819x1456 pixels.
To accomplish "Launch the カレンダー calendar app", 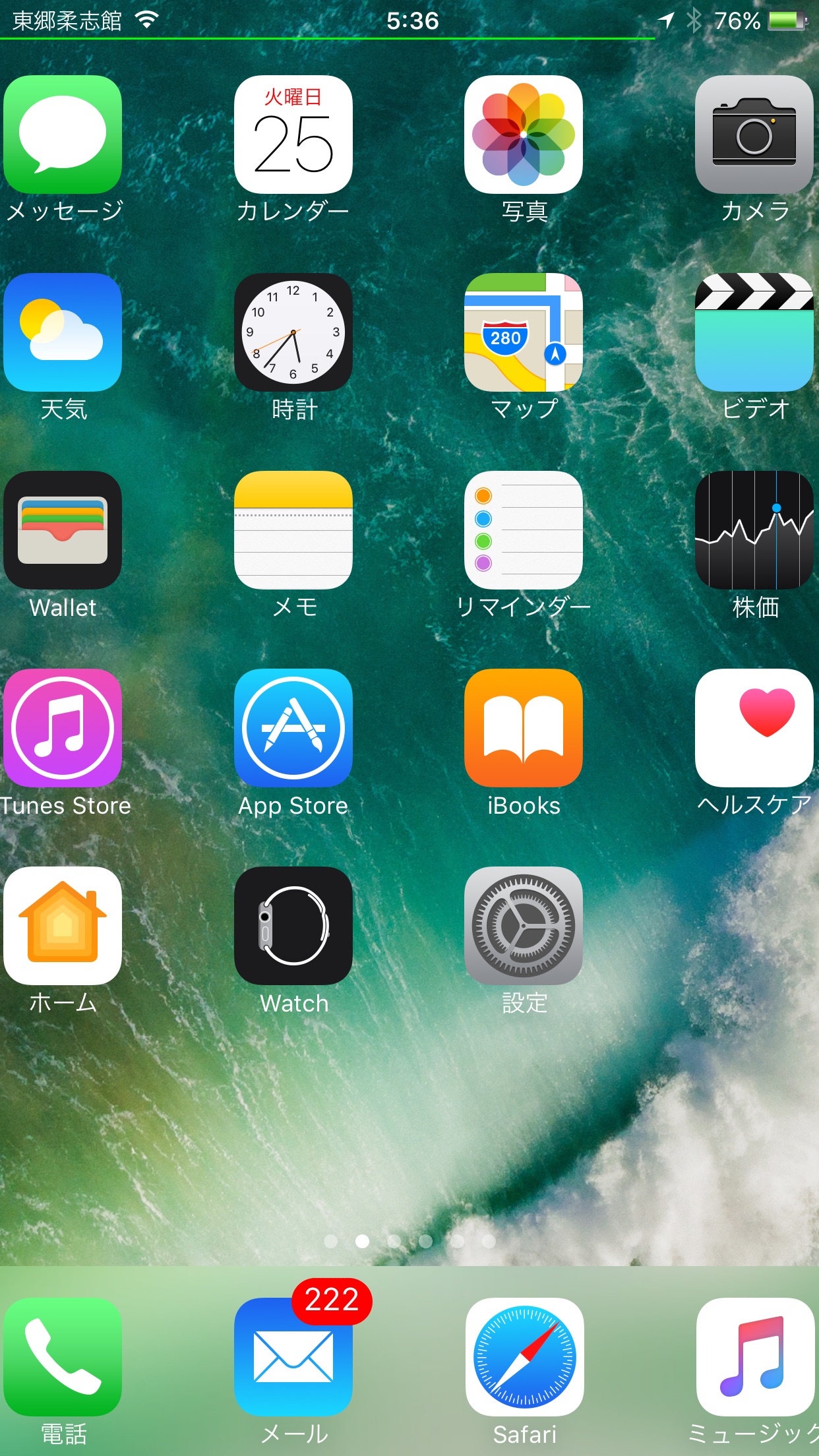I will tap(293, 135).
